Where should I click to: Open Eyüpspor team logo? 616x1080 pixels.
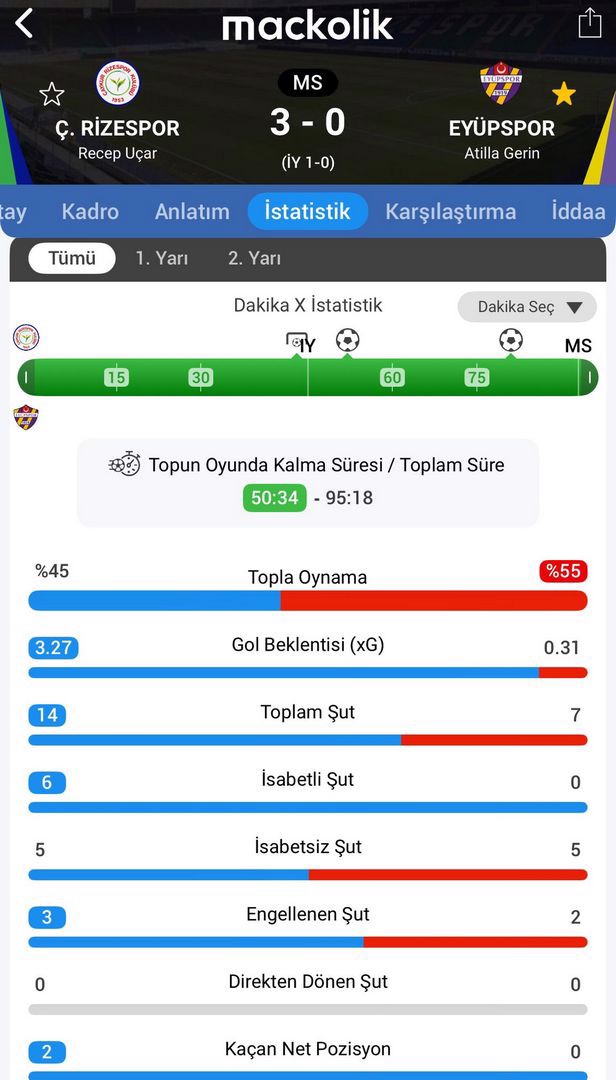pyautogui.click(x=501, y=84)
